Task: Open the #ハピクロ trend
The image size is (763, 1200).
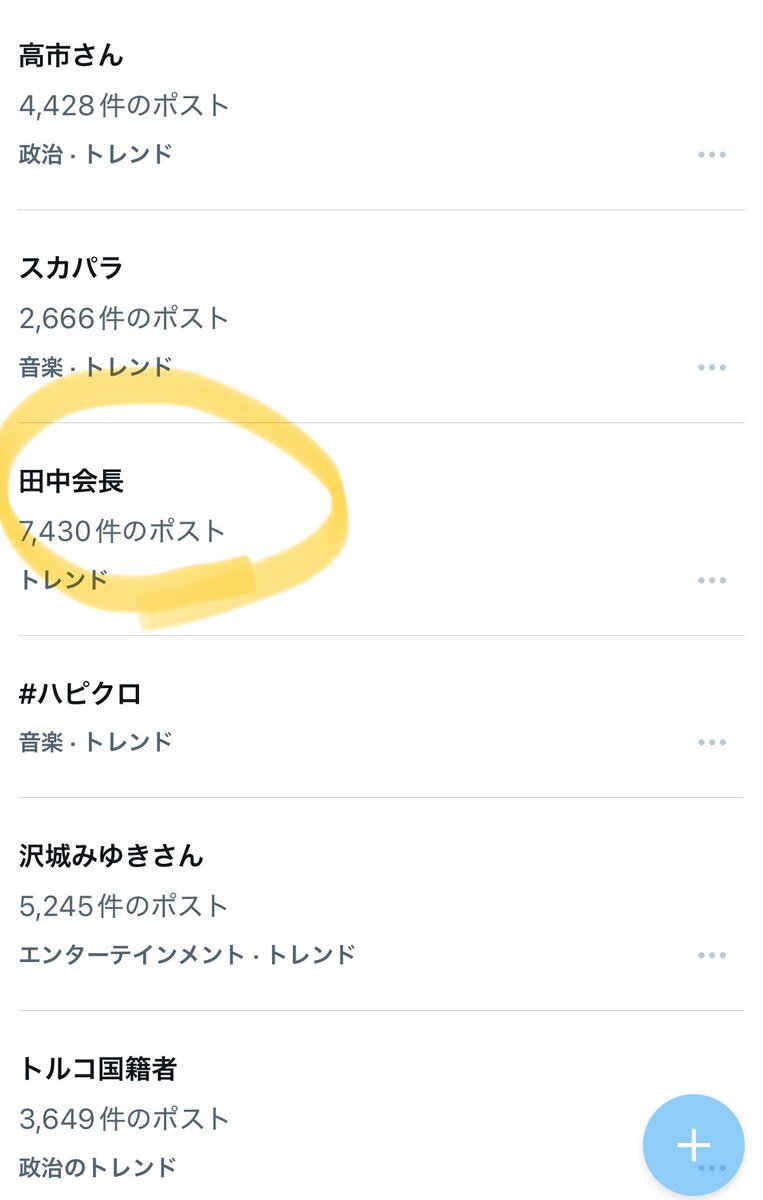Action: [x=80, y=693]
